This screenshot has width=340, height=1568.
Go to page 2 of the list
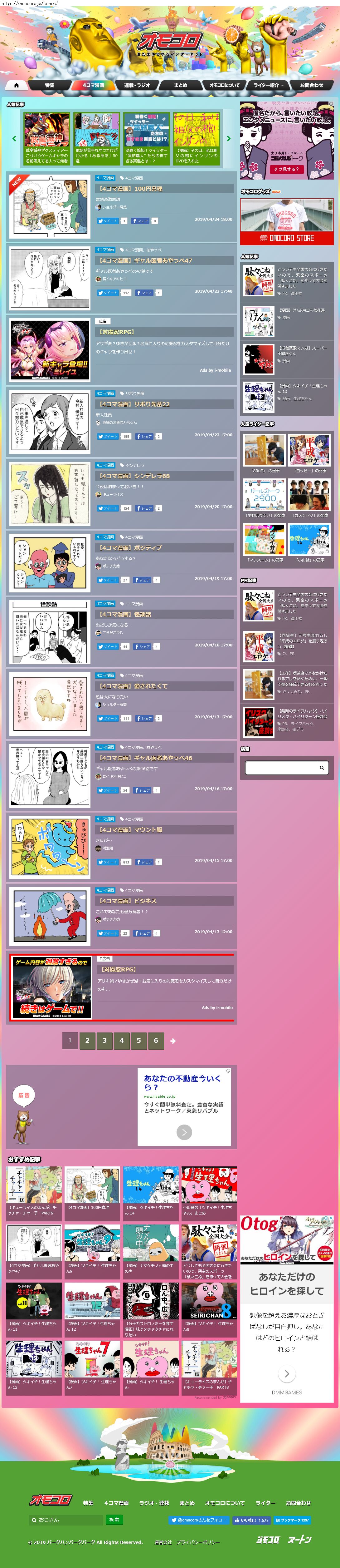click(x=87, y=1040)
